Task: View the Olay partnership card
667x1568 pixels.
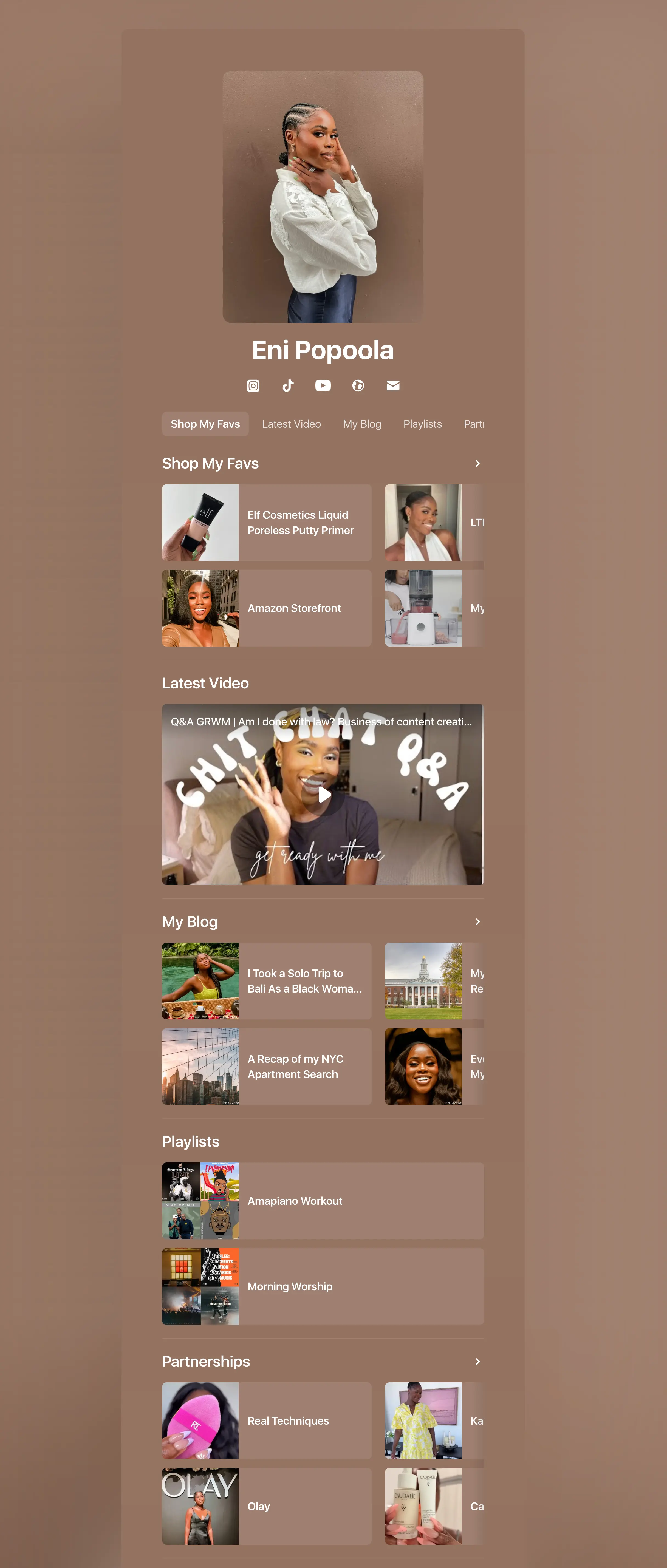Action: pyautogui.click(x=267, y=1506)
